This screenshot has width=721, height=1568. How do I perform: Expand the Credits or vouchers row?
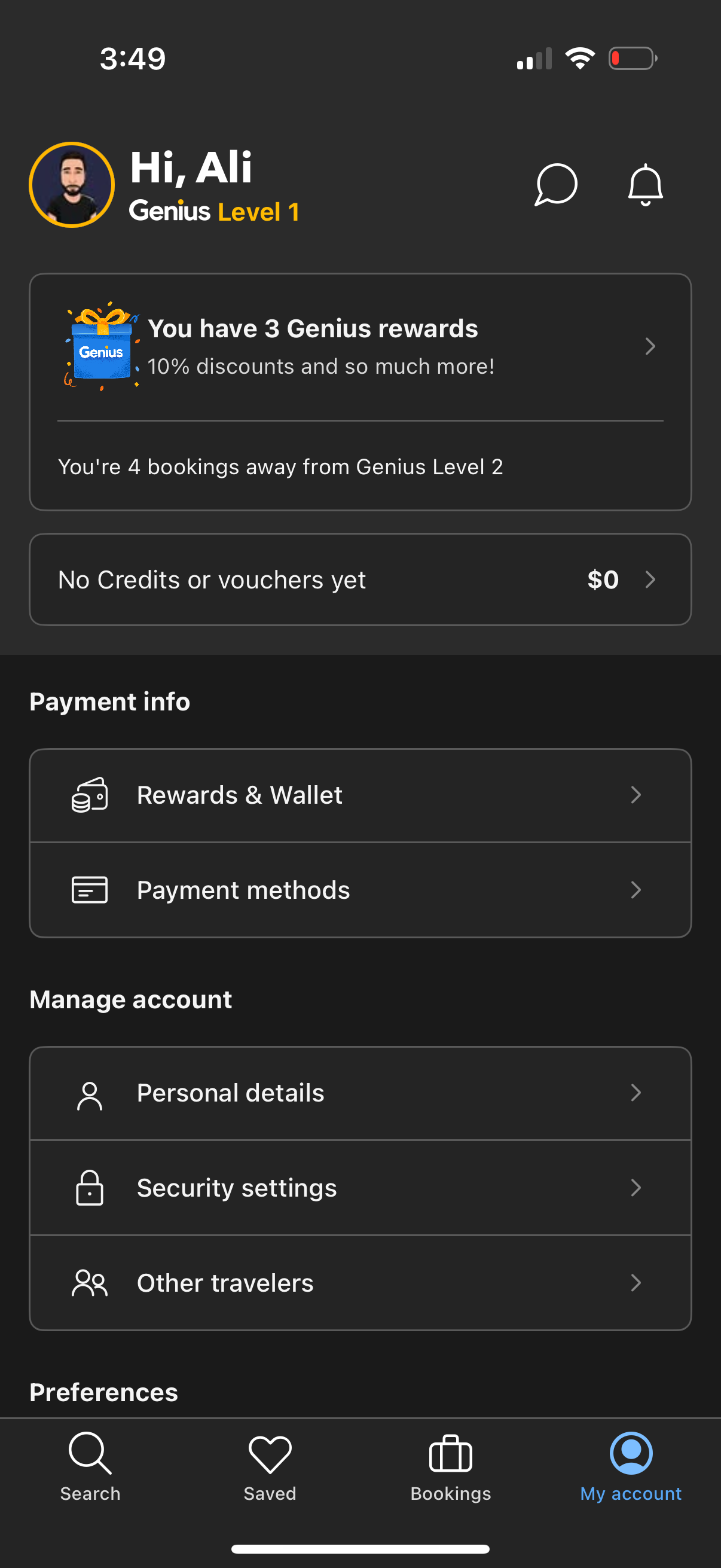[x=650, y=579]
